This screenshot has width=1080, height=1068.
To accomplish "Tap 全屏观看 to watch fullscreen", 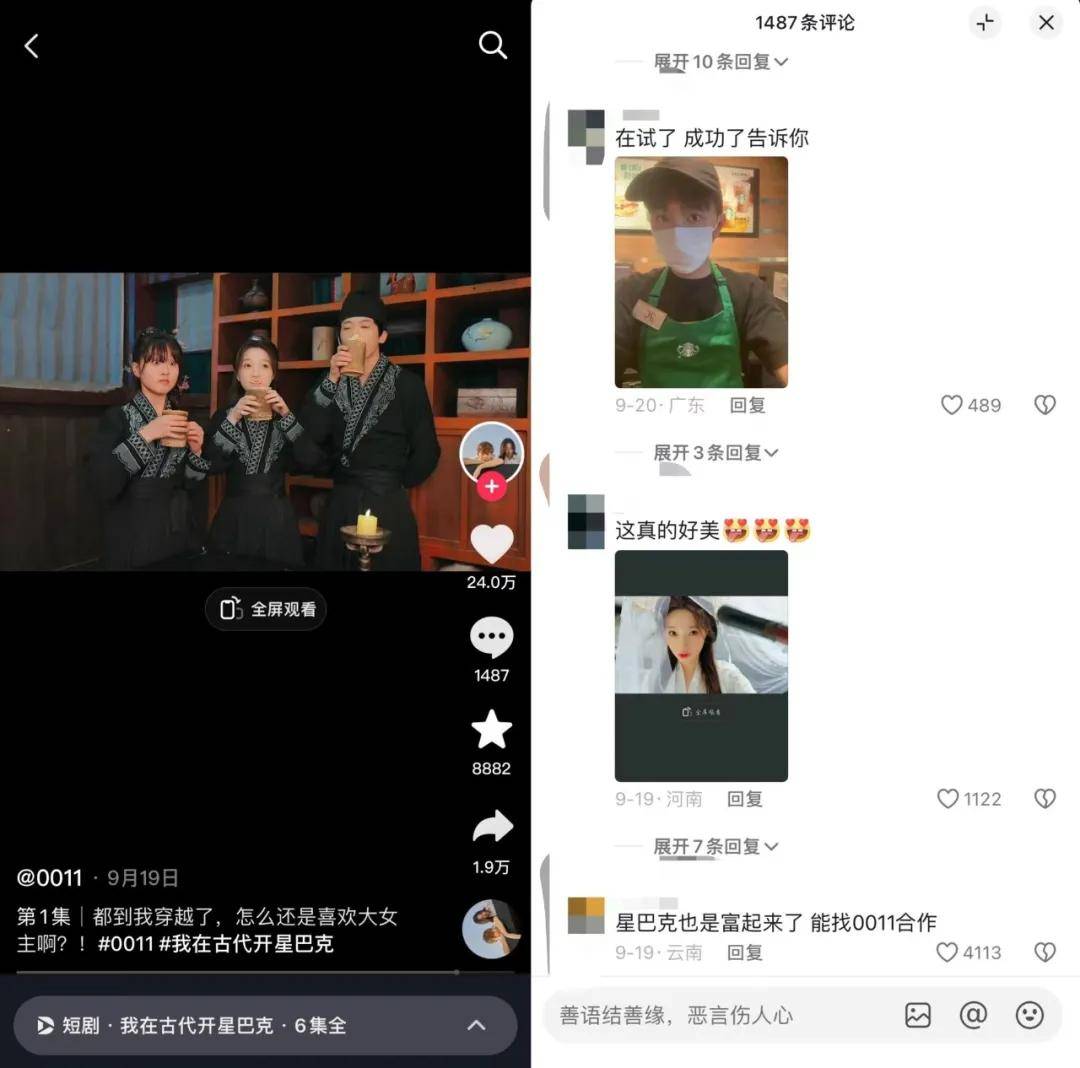I will pos(266,609).
